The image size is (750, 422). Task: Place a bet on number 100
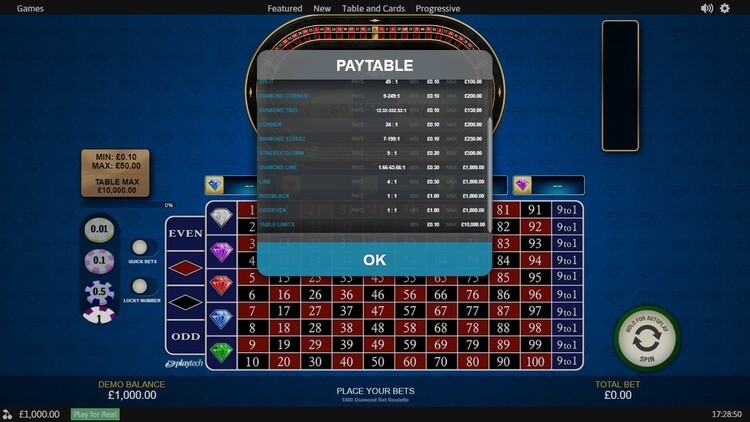point(535,361)
